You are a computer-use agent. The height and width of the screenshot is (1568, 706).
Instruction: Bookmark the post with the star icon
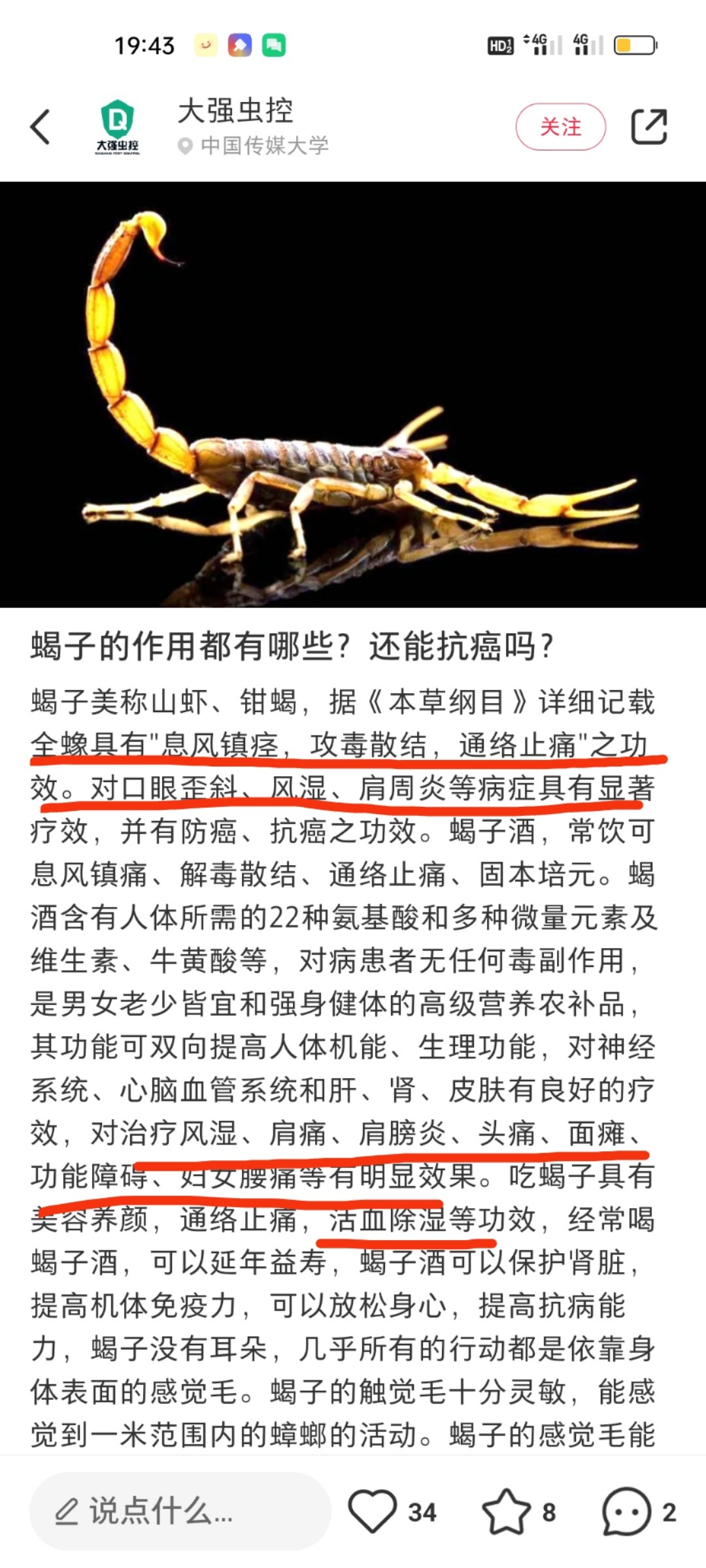[506, 1511]
